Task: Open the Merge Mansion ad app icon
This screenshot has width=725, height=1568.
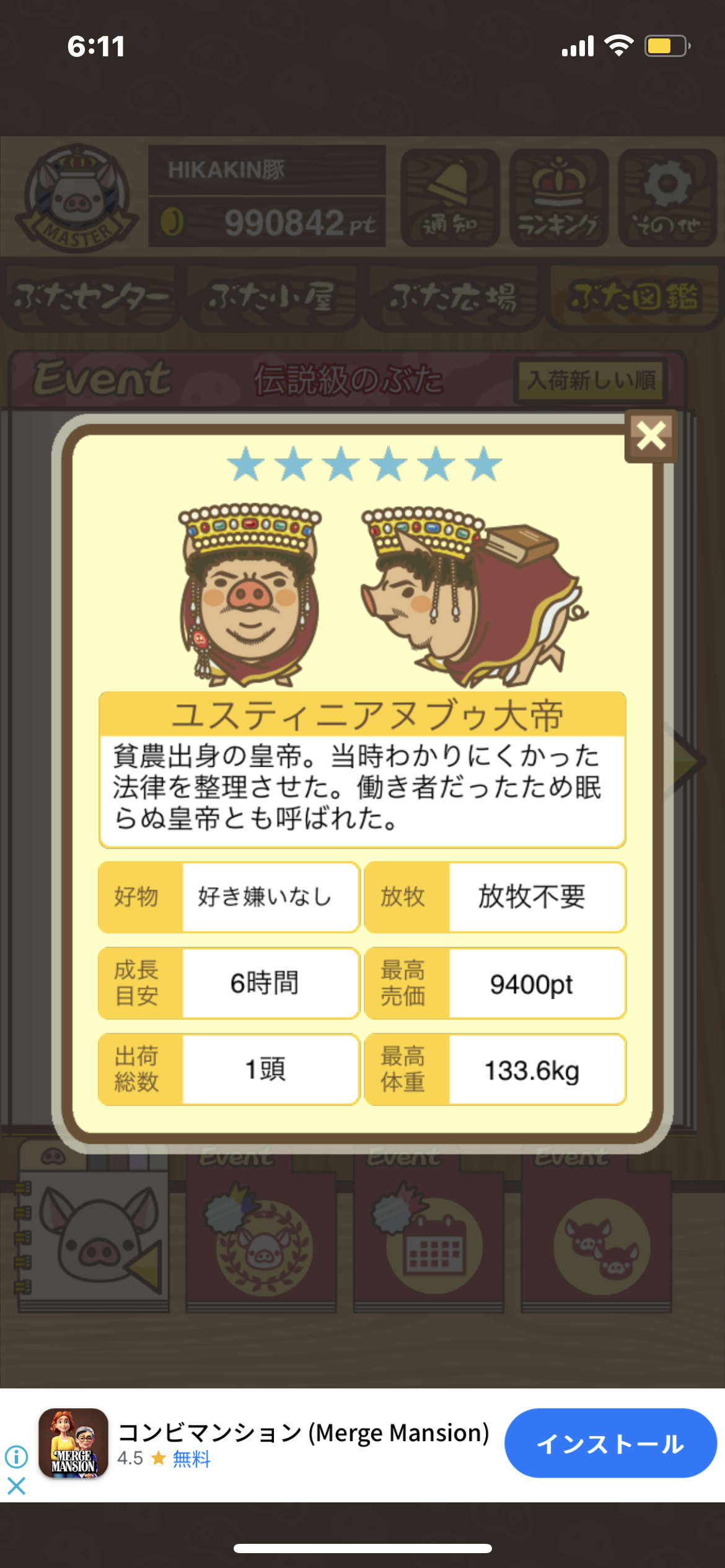Action: tap(74, 1444)
